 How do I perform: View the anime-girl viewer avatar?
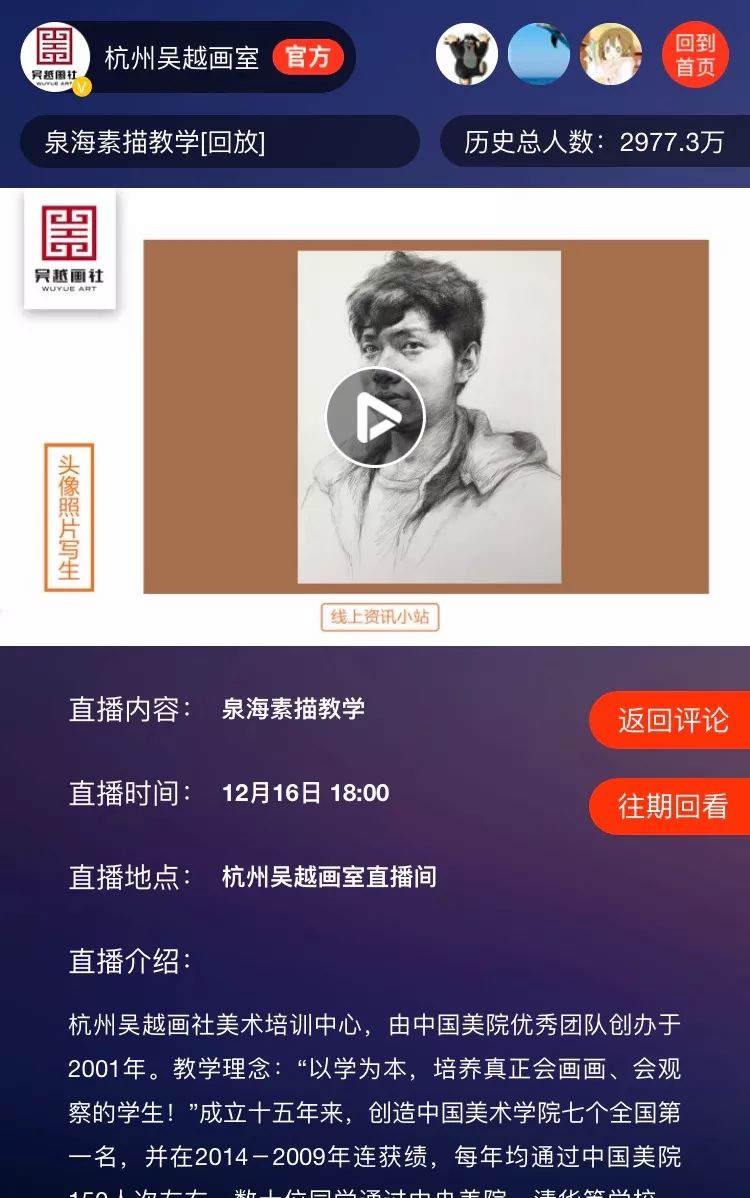pyautogui.click(x=611, y=55)
